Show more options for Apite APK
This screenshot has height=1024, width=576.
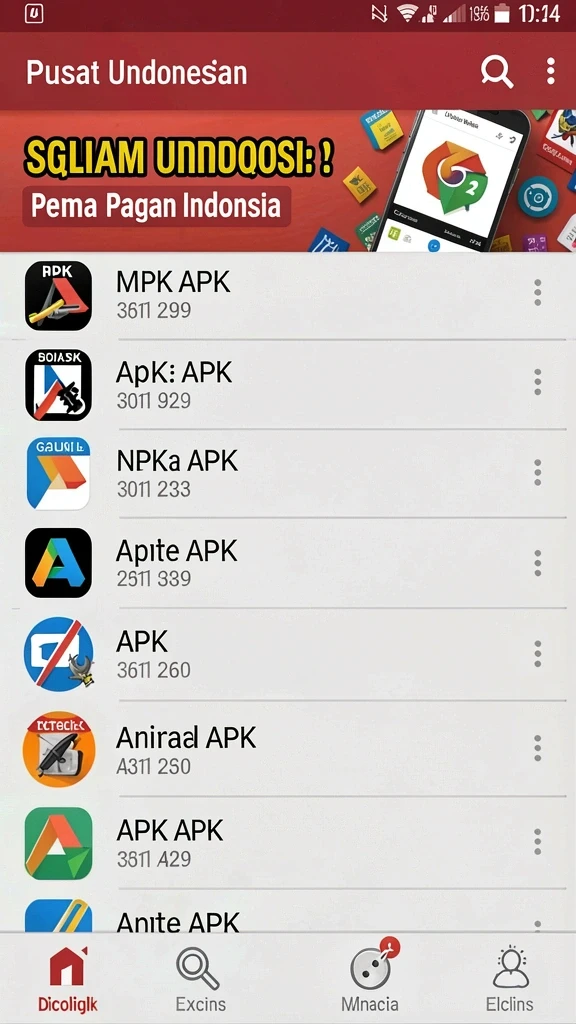point(537,563)
